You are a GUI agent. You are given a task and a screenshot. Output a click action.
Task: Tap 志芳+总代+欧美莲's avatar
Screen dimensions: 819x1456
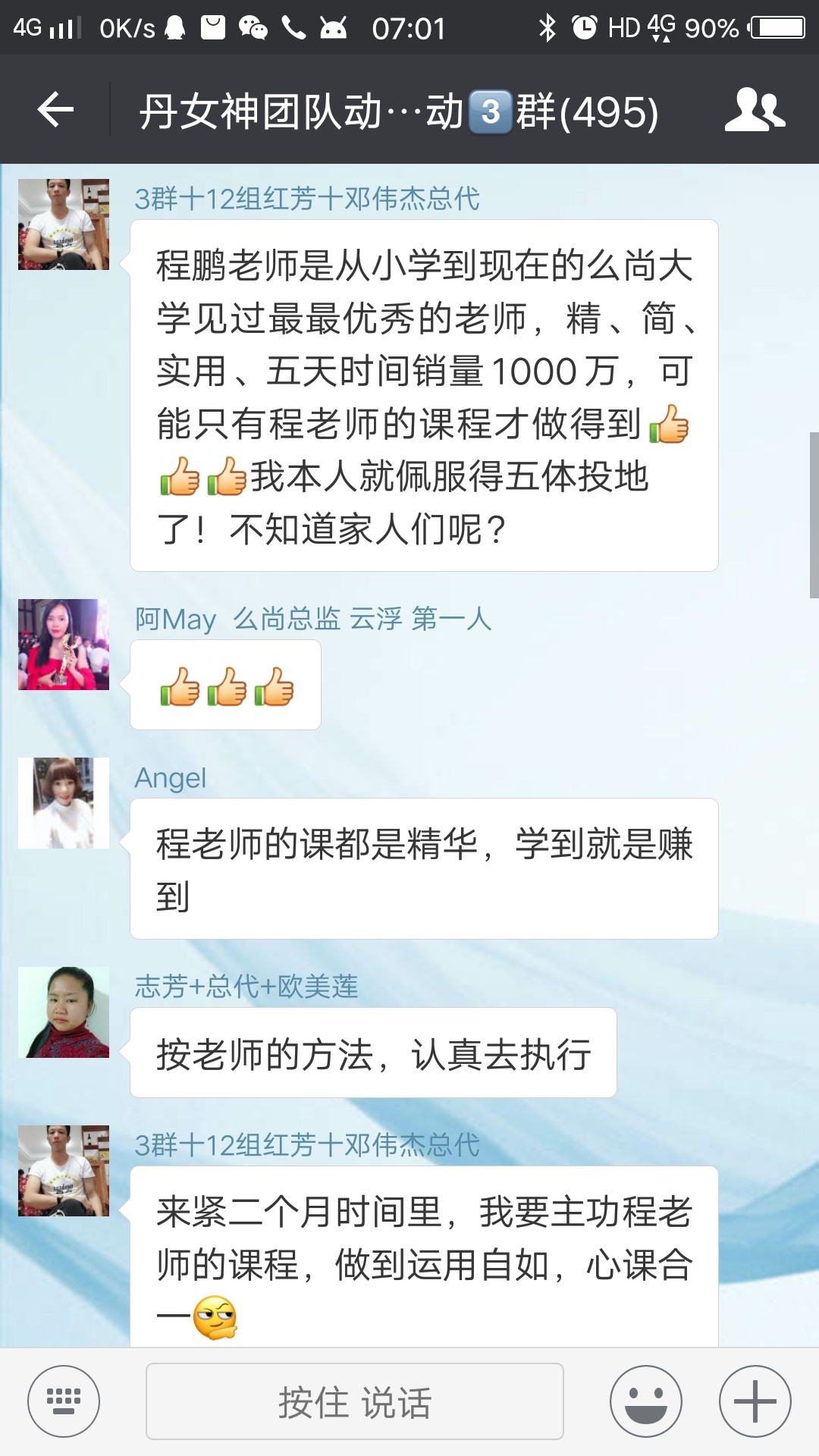64,1012
